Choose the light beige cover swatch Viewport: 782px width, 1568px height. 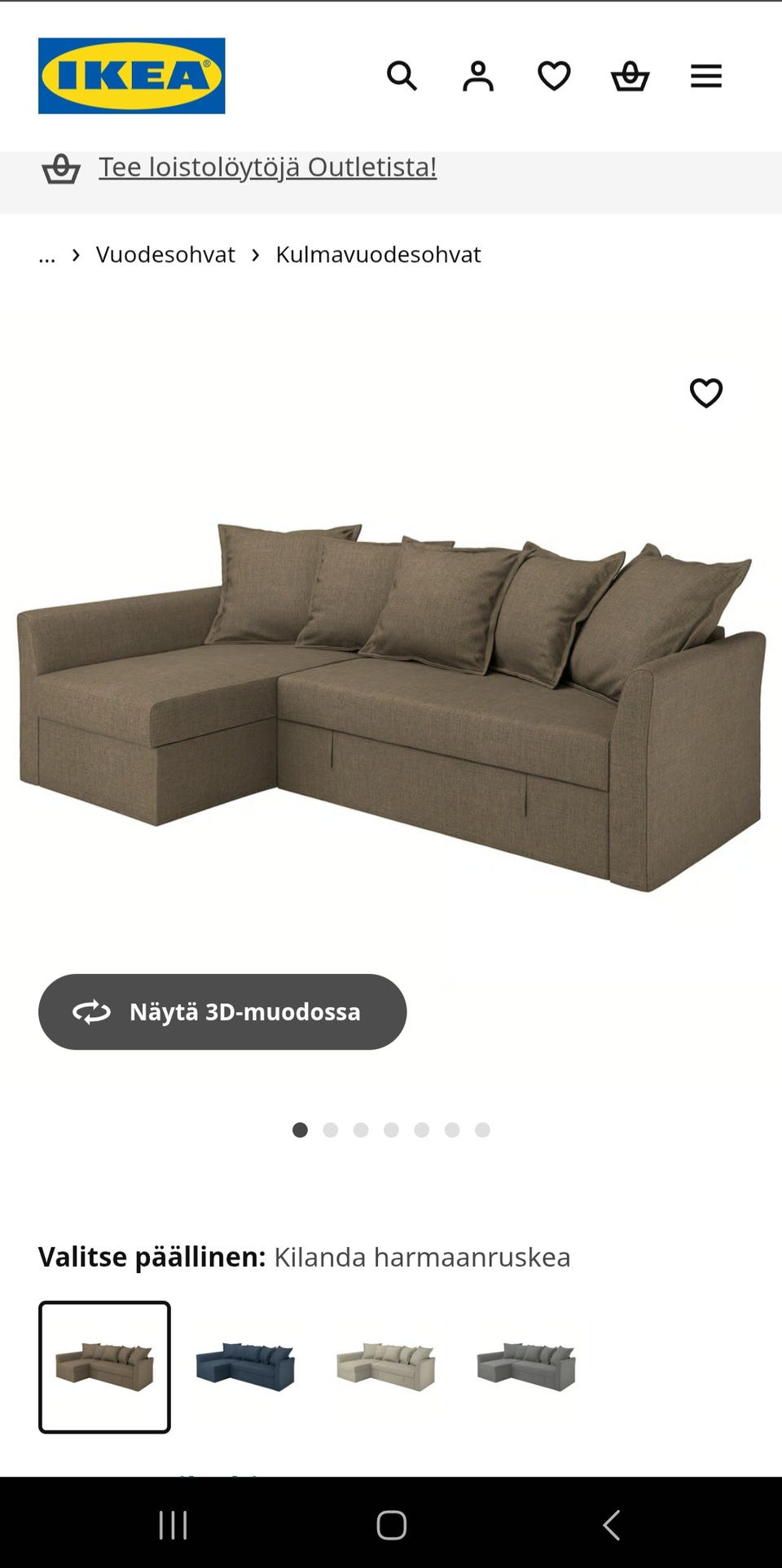(x=386, y=1367)
